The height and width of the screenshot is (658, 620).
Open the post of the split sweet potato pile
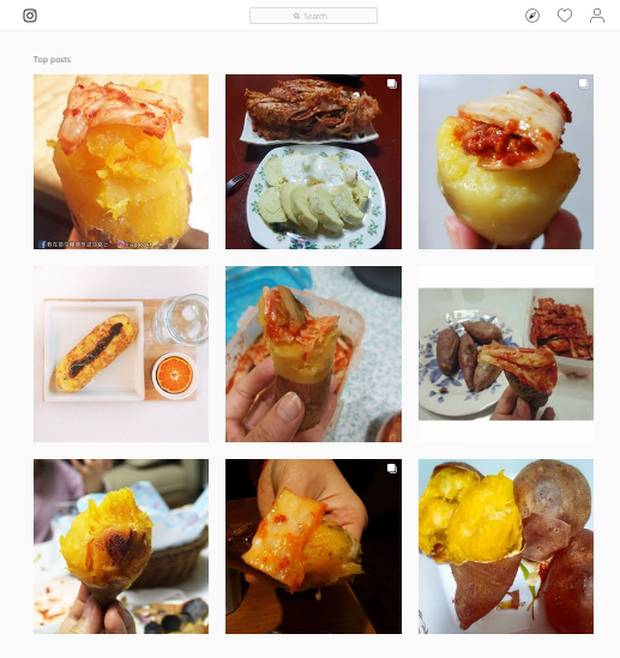[505, 546]
